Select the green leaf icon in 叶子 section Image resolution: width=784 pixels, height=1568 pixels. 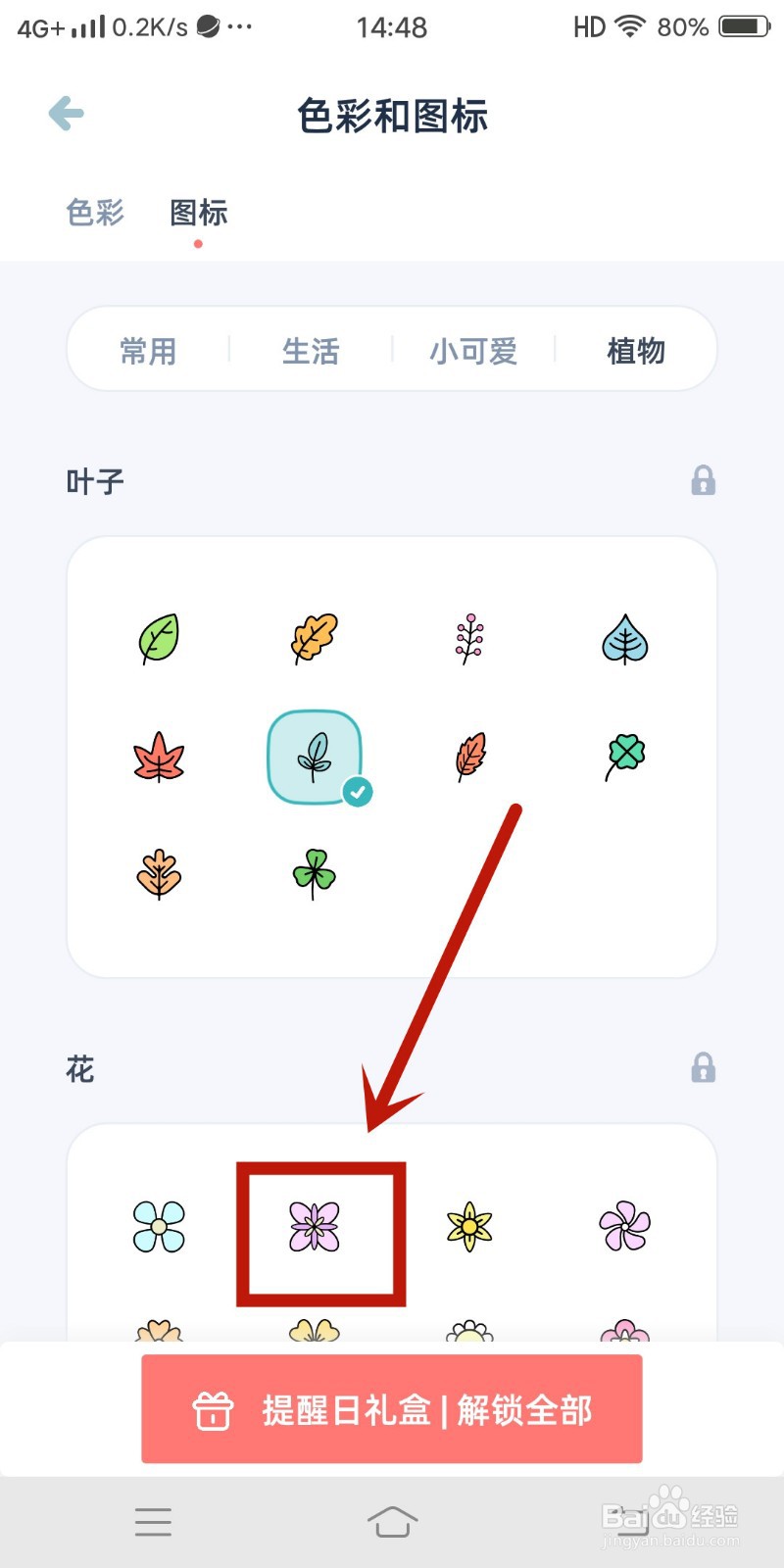click(x=159, y=638)
